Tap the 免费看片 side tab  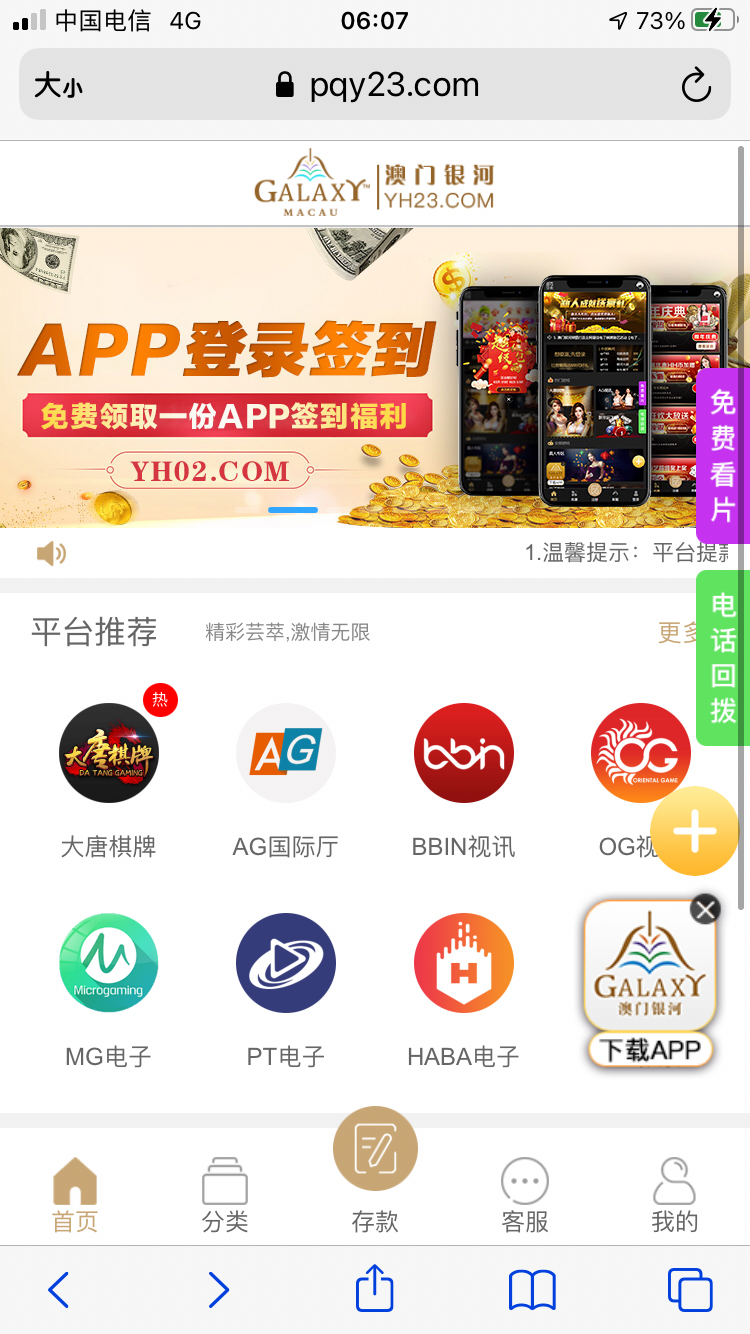(722, 456)
